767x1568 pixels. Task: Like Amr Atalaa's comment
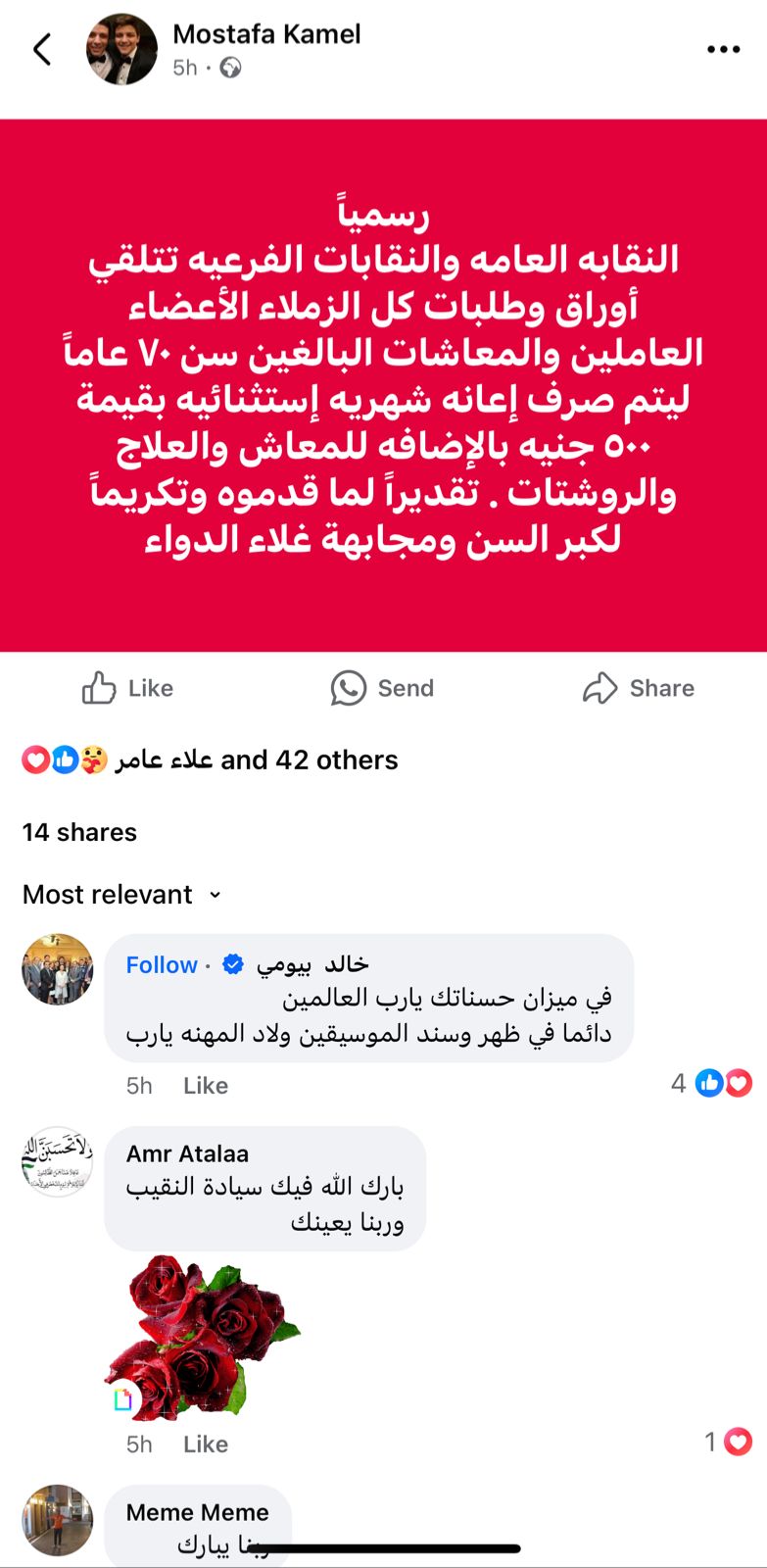[205, 1444]
